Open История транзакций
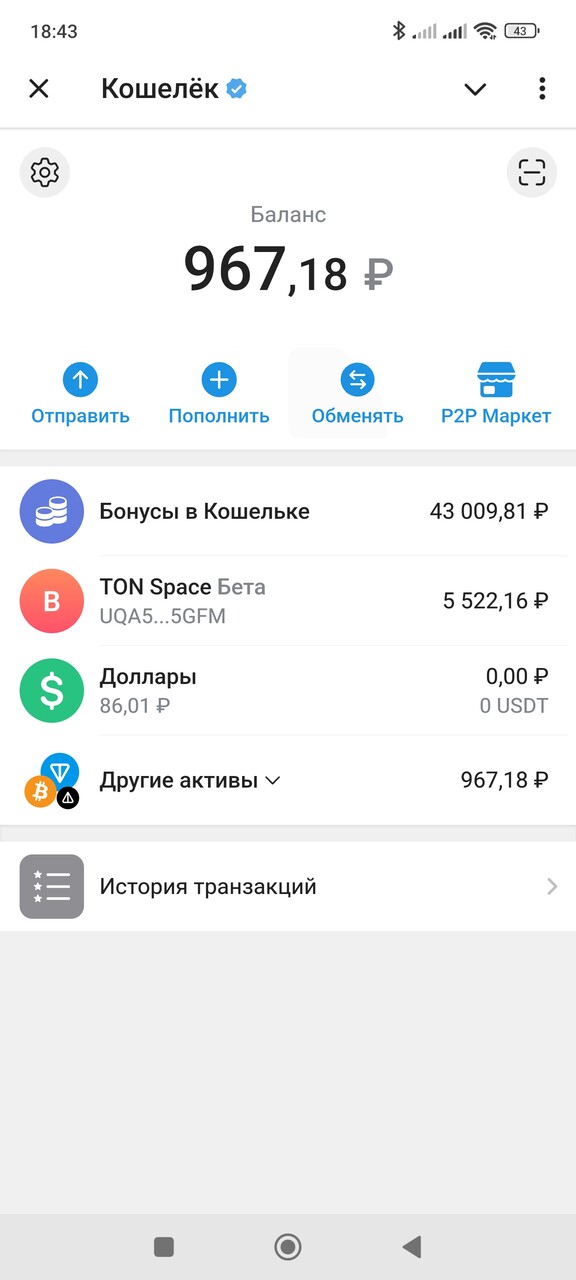The height and width of the screenshot is (1280, 576). coord(288,886)
